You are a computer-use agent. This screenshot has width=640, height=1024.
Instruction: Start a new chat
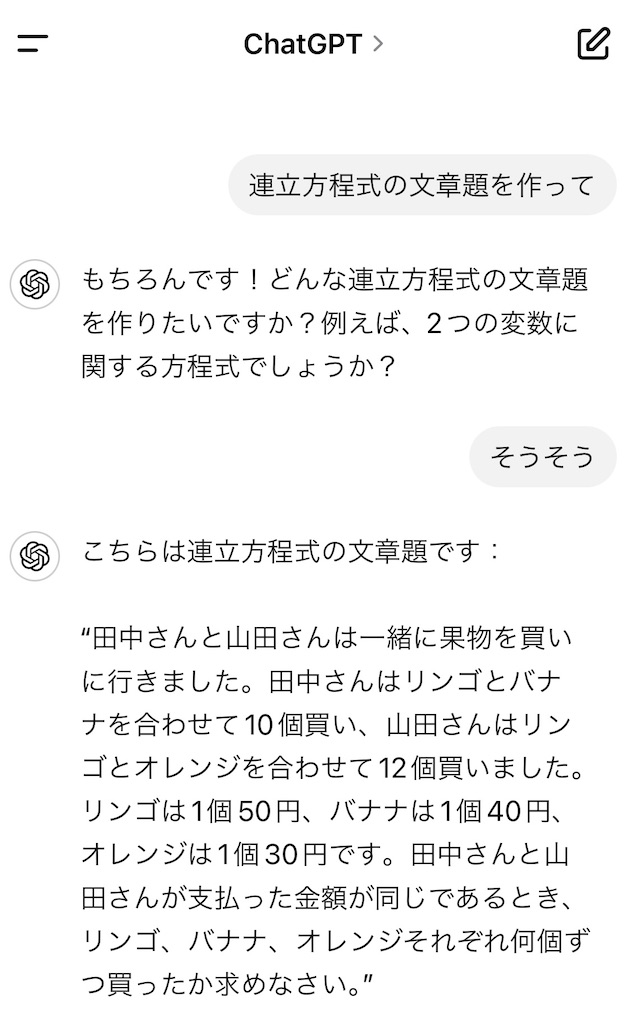click(594, 43)
